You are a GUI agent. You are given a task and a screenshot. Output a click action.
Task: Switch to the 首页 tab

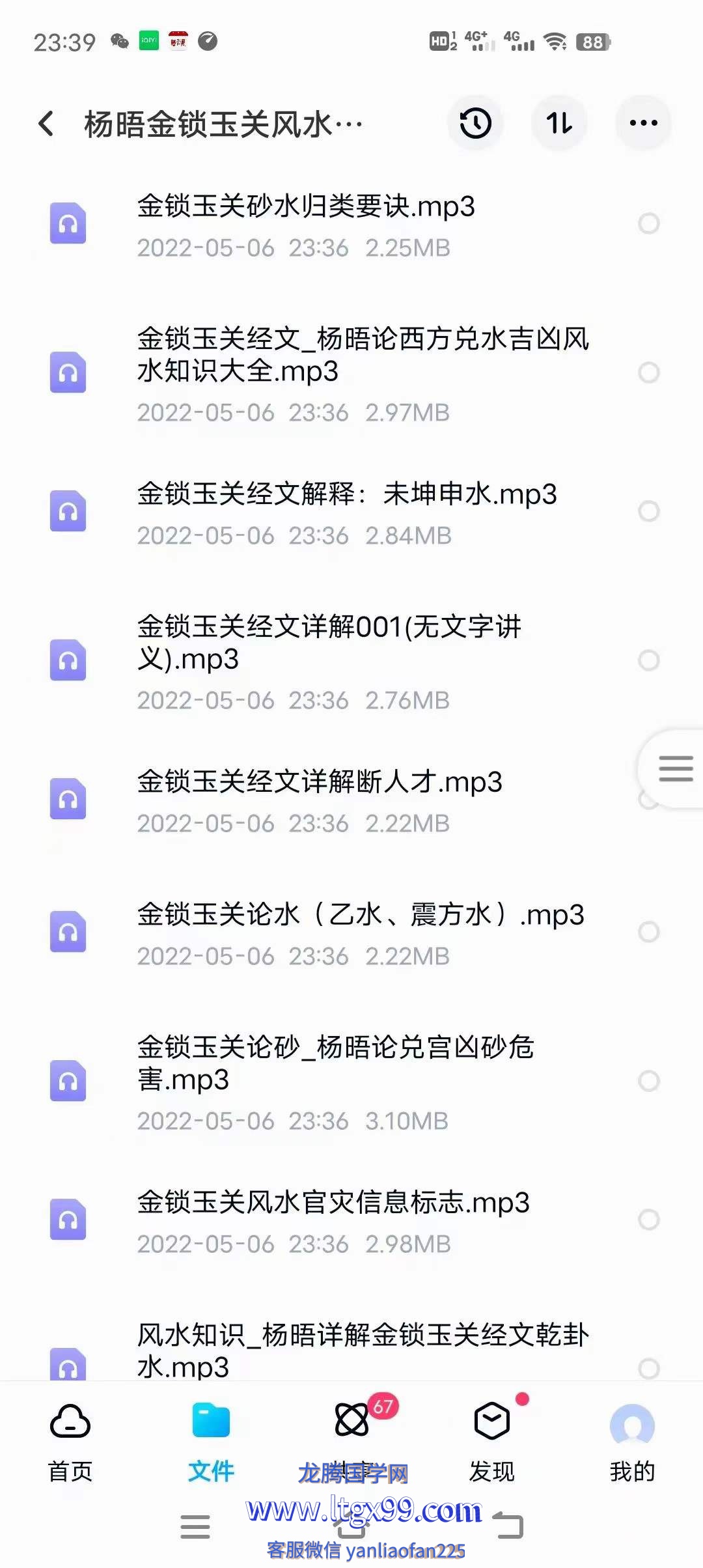[x=70, y=1440]
